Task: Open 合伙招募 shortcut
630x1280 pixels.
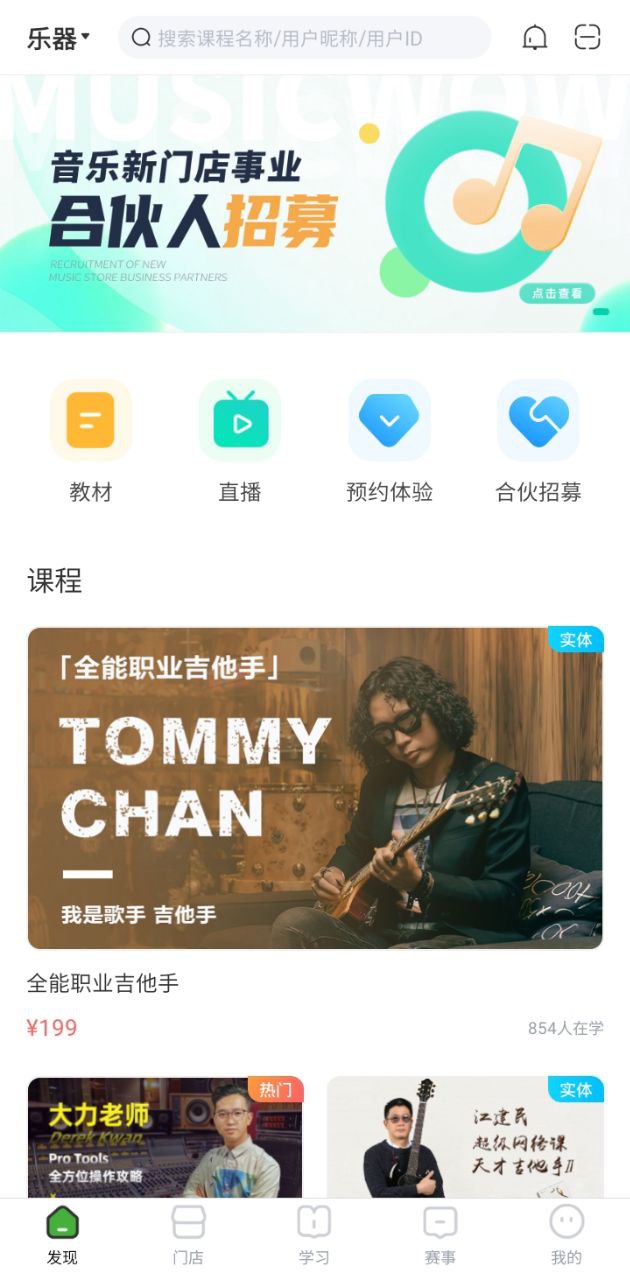Action: coord(538,440)
